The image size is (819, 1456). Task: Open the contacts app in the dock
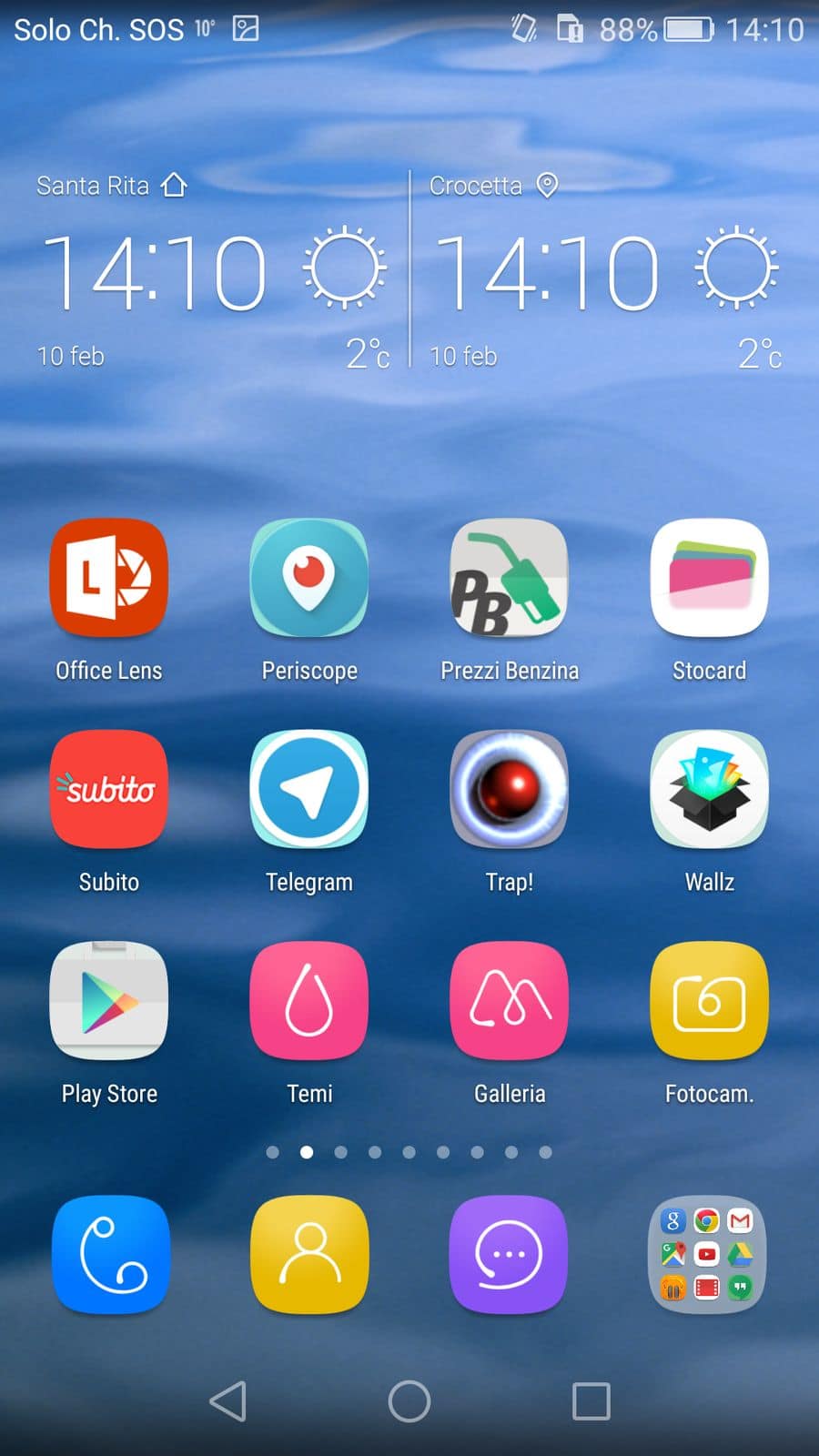[x=309, y=1254]
